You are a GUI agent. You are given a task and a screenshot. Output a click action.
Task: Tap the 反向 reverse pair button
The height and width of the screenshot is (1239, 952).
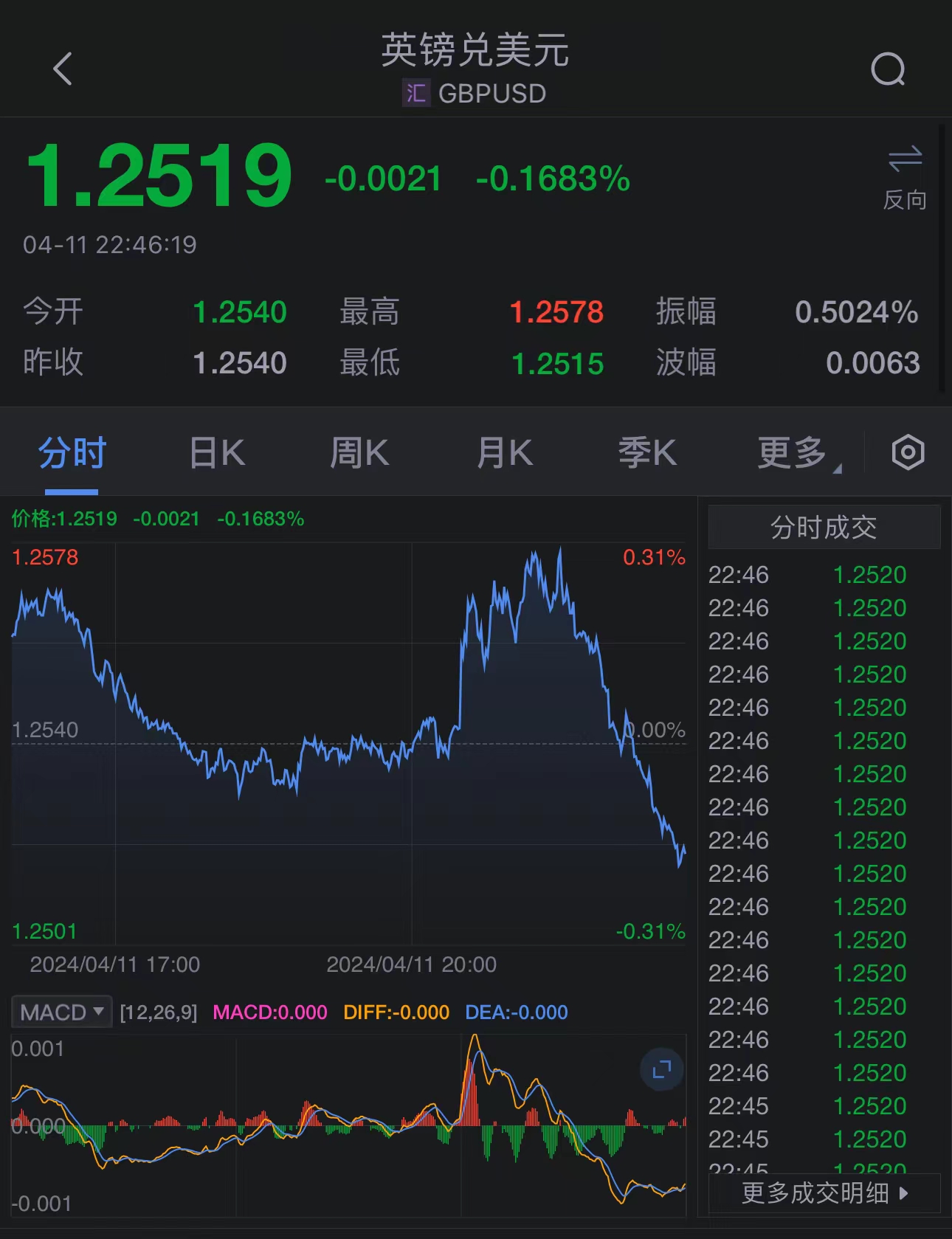(x=905, y=177)
